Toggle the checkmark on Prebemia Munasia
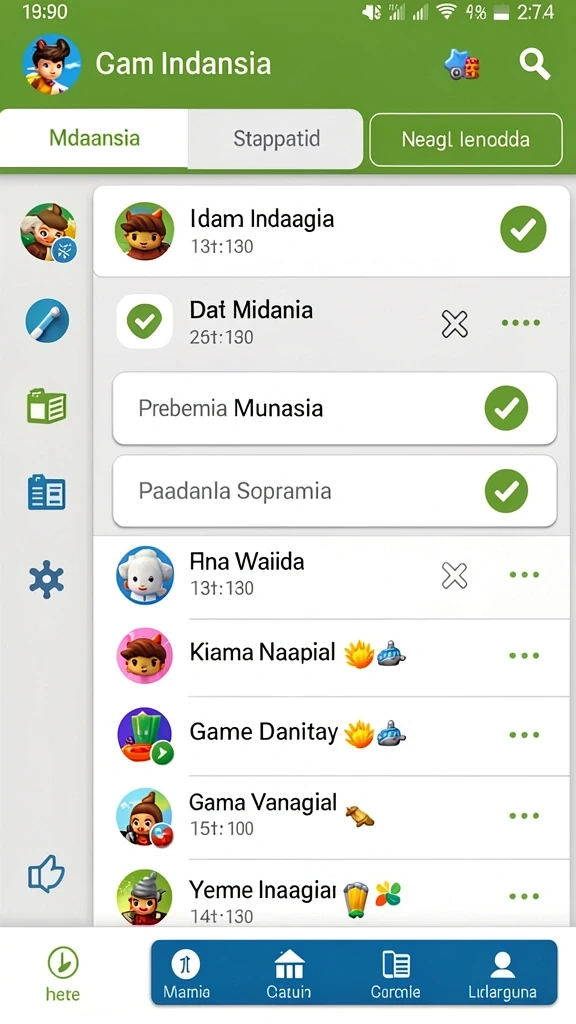Screen dimensions: 576x1024 click(506, 408)
